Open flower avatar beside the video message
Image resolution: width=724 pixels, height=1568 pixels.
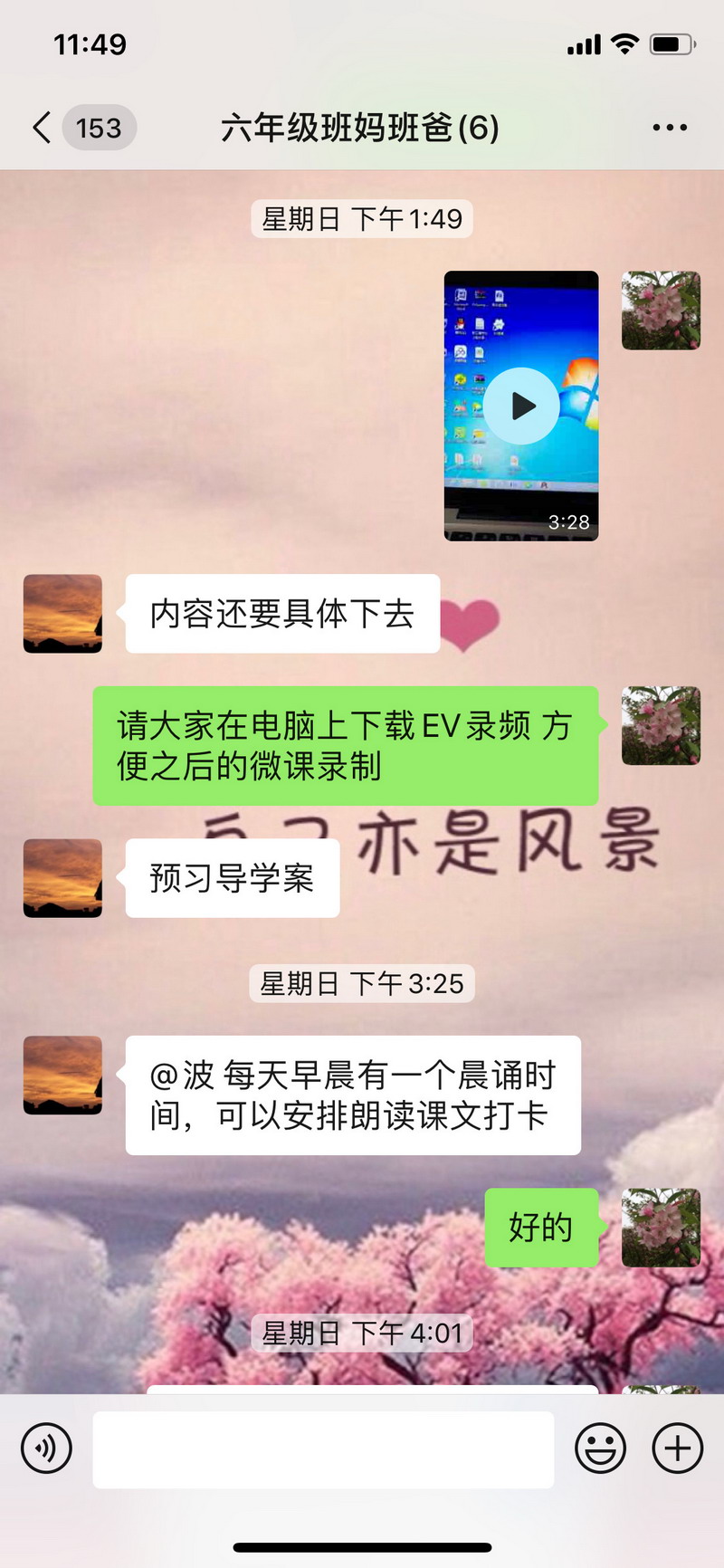[661, 311]
